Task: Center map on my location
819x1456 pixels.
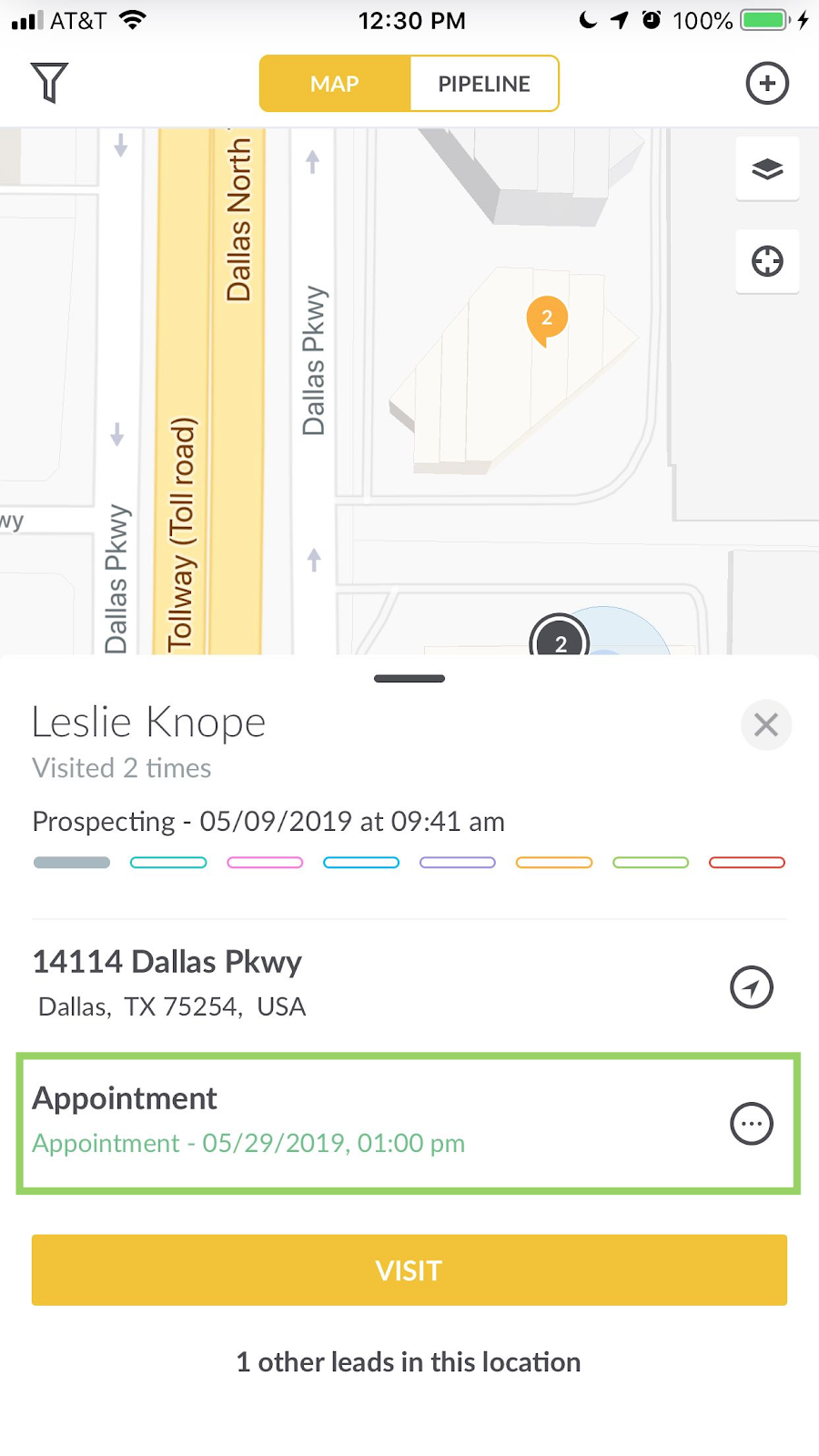Action: (767, 261)
